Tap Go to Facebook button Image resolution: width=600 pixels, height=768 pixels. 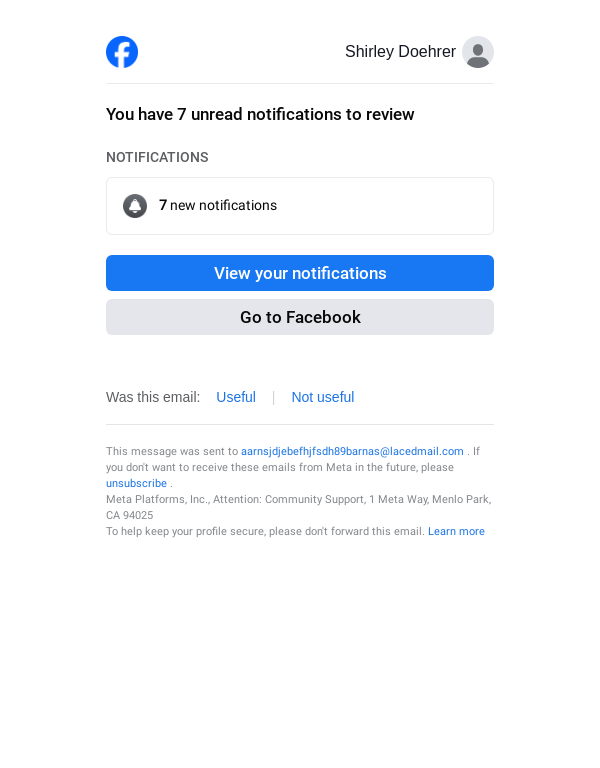tap(300, 317)
